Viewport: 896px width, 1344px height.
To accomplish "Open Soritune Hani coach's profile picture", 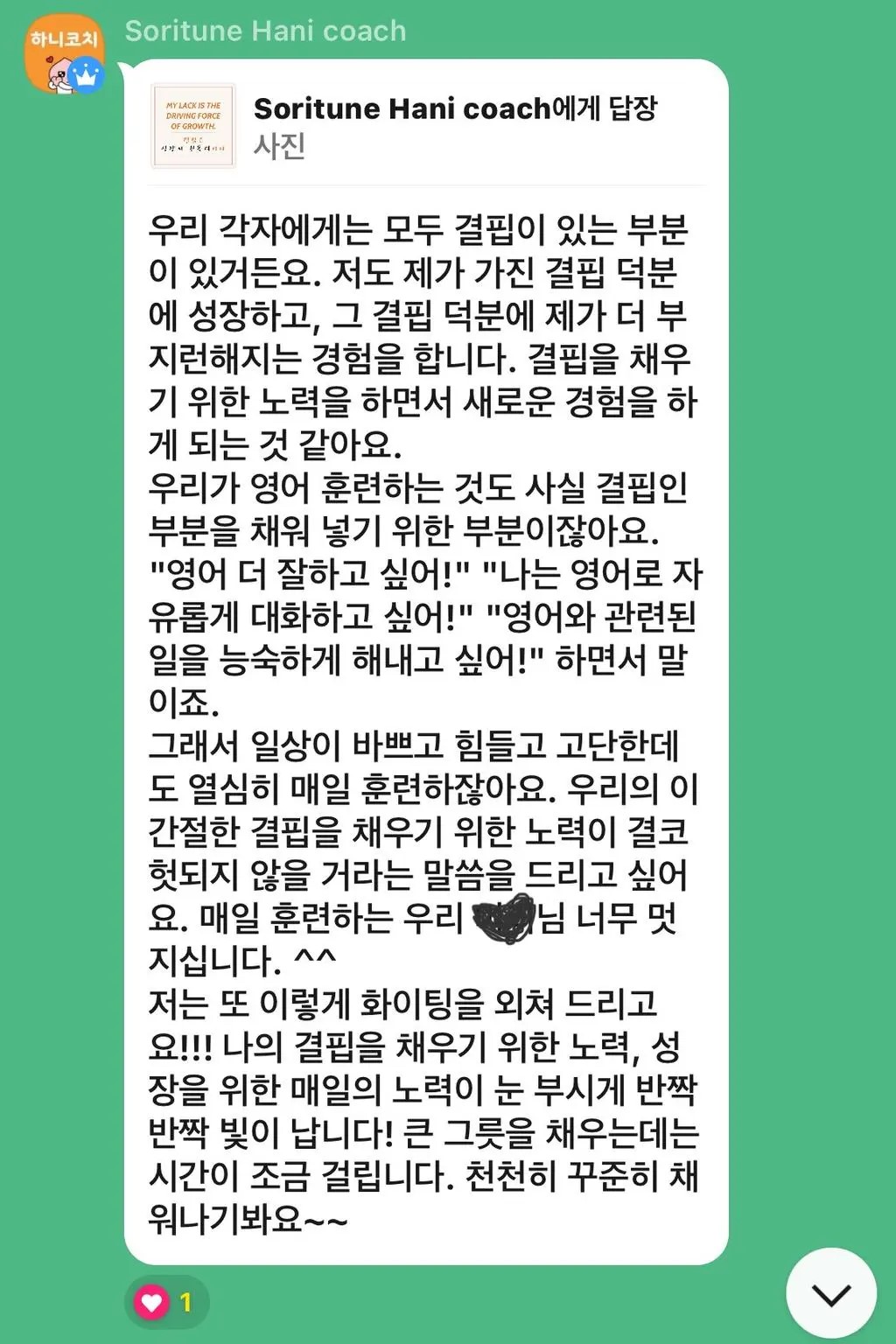I will (63, 54).
